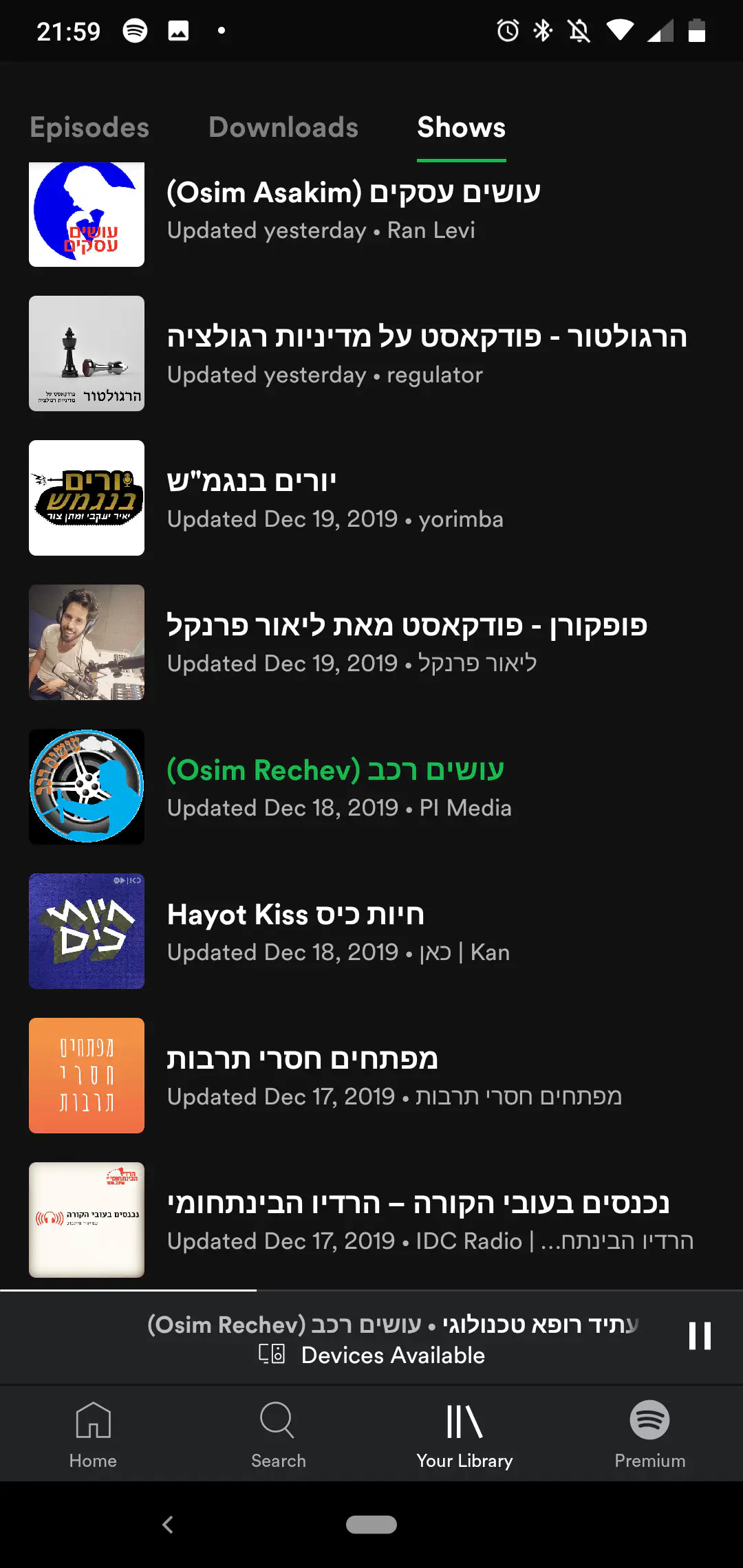Select the Your Library tab
Screen dimensions: 743x1568
tap(464, 1435)
